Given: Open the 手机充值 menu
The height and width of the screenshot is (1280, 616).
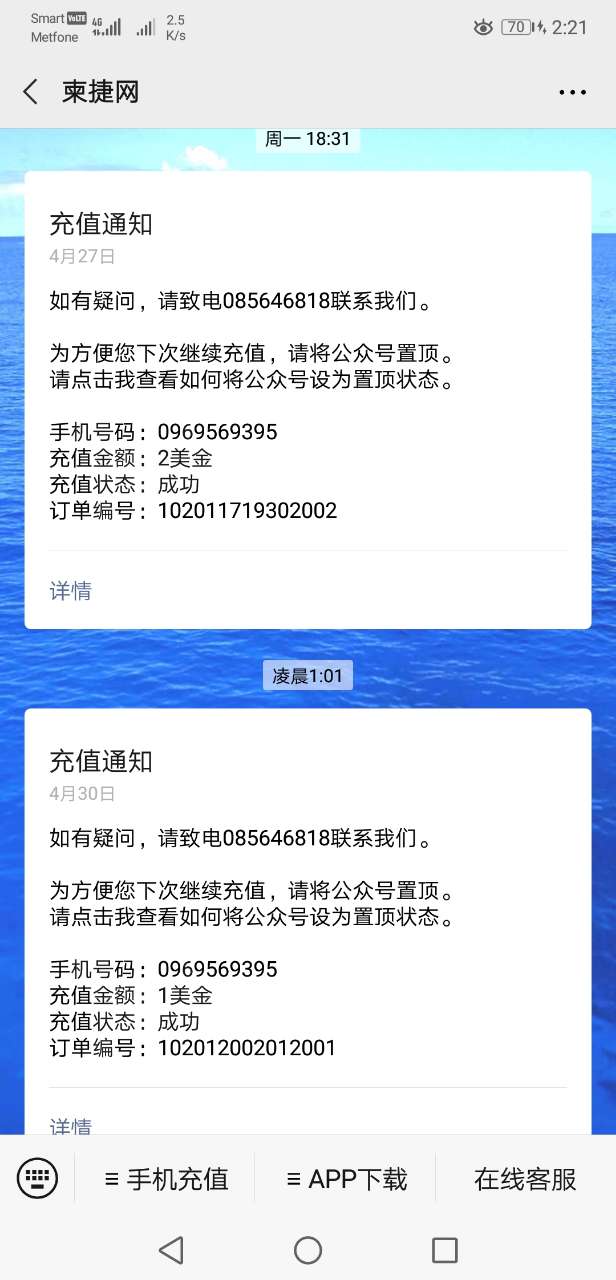Looking at the screenshot, I should pos(166,1179).
